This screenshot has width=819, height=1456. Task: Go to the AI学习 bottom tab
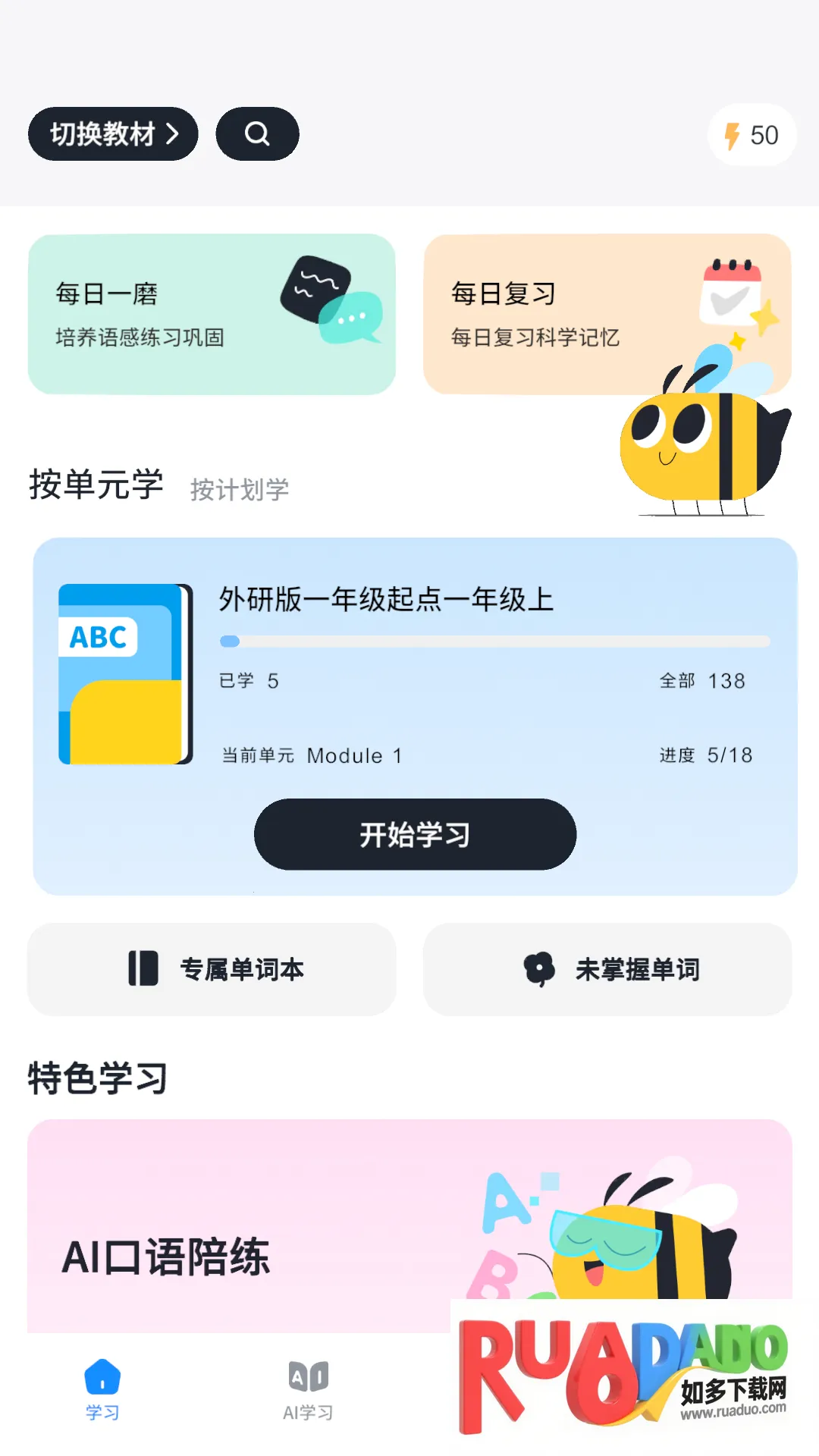[x=308, y=1389]
